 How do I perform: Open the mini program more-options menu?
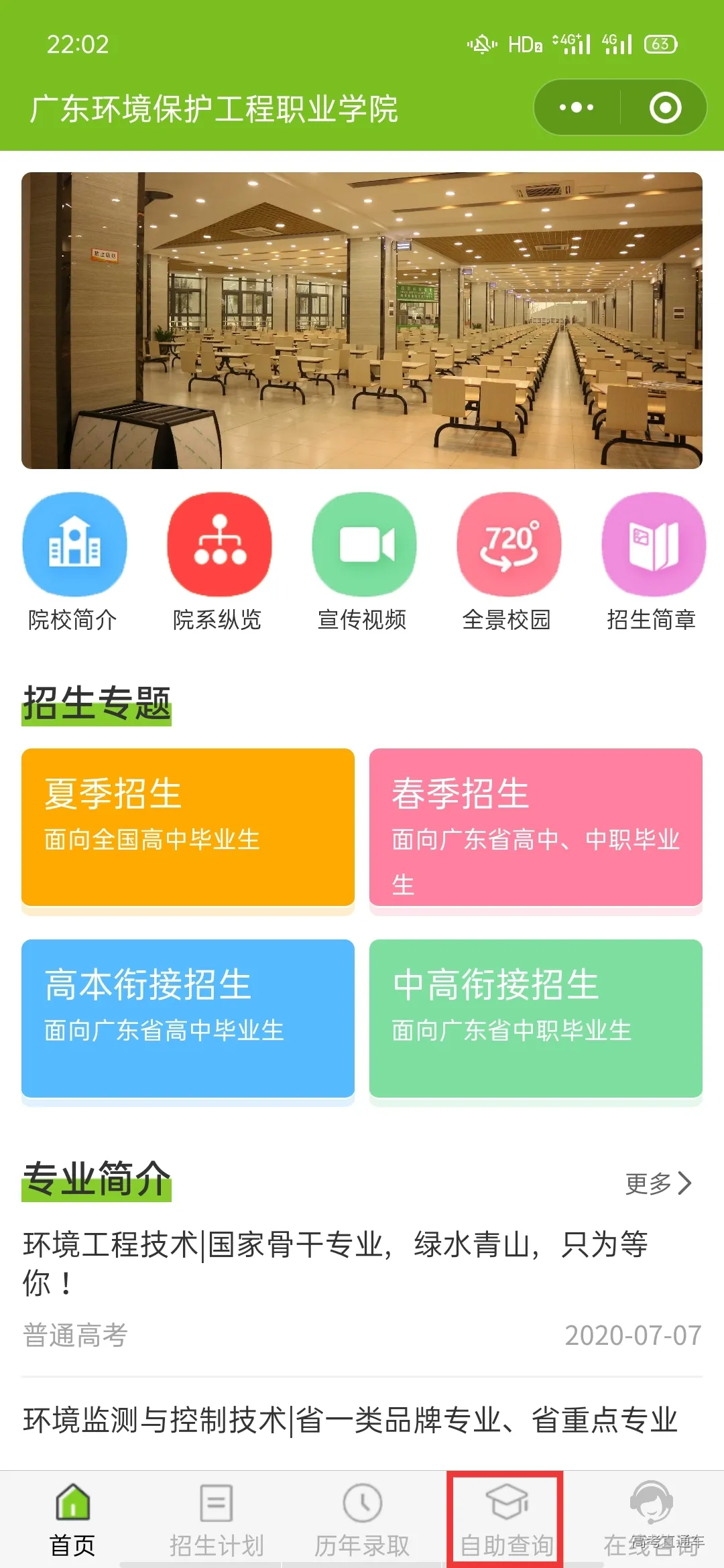tap(577, 107)
